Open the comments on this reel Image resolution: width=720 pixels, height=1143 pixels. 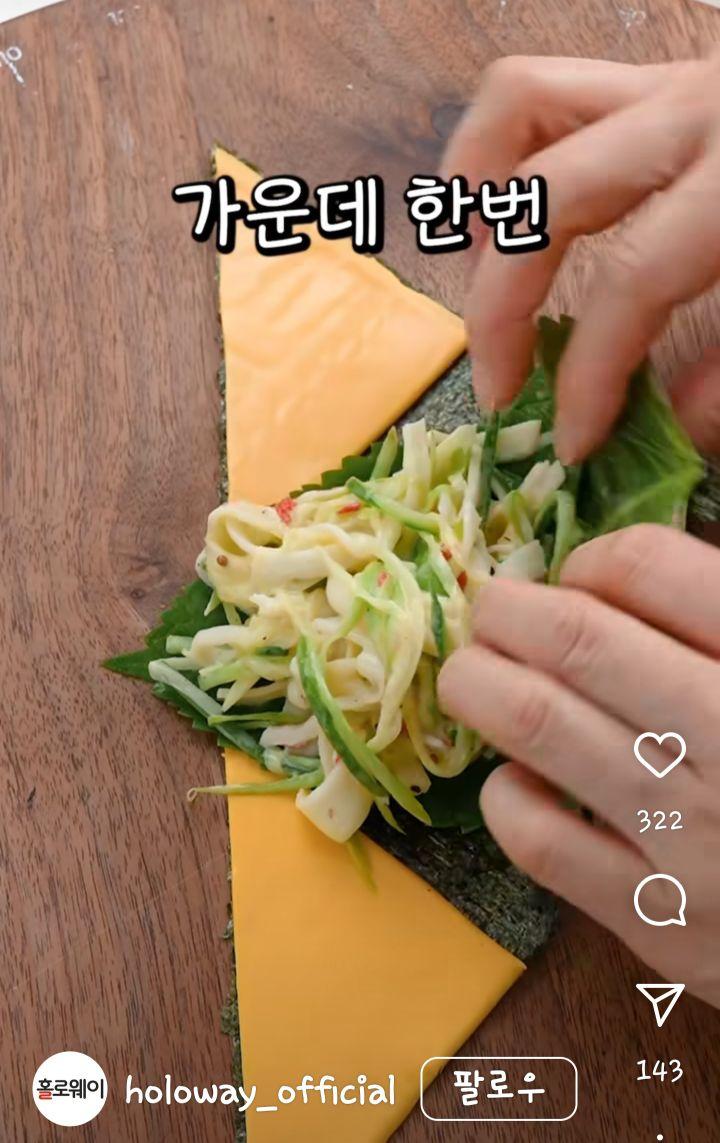coord(660,900)
